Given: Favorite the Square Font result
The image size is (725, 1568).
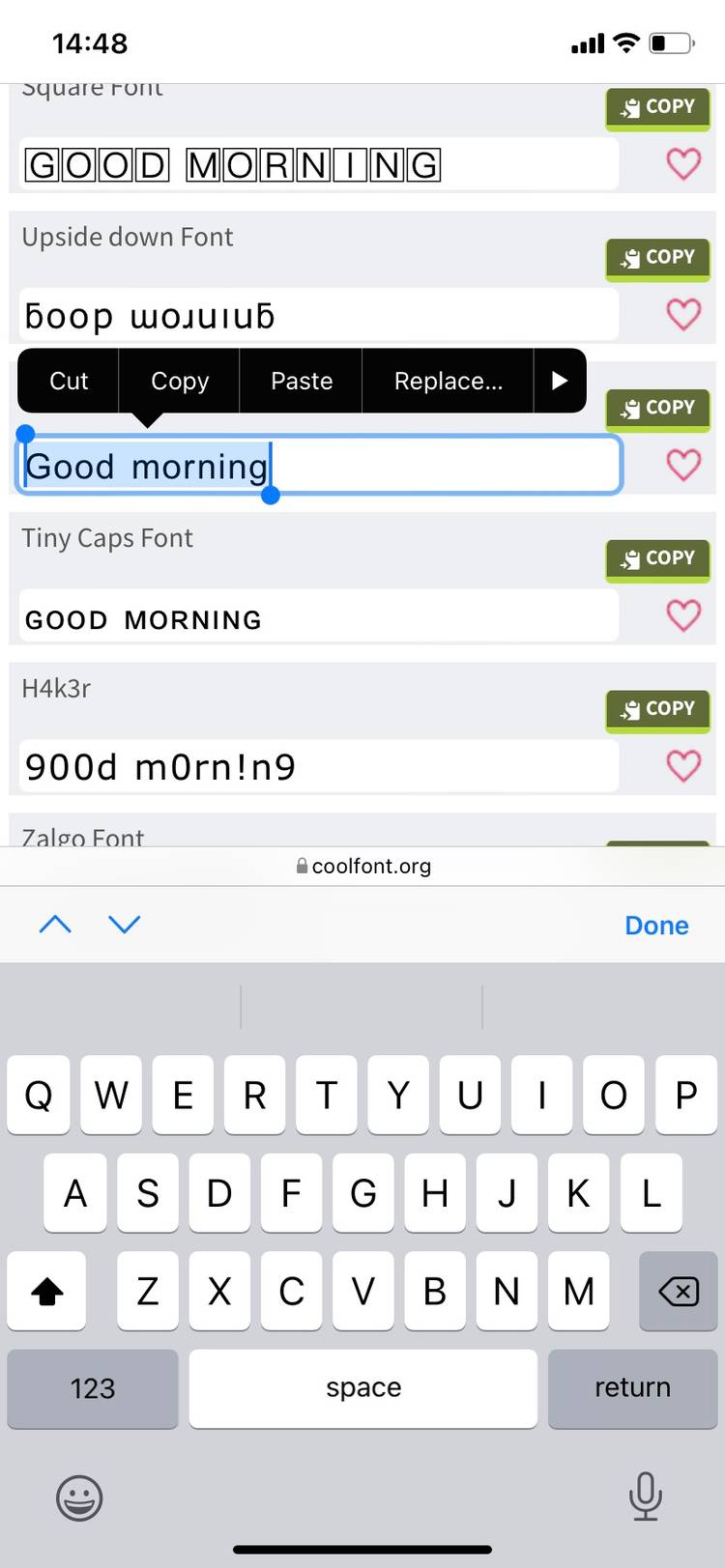Looking at the screenshot, I should point(683,163).
